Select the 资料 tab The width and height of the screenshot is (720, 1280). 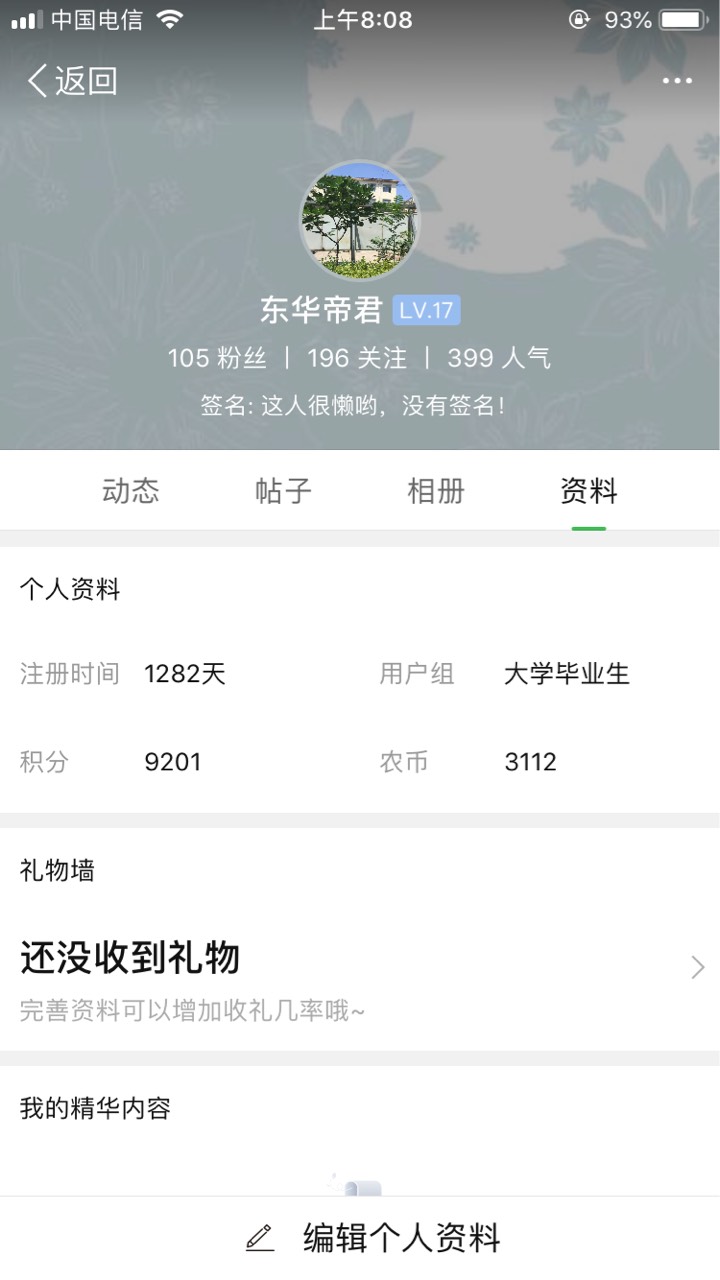click(x=589, y=491)
